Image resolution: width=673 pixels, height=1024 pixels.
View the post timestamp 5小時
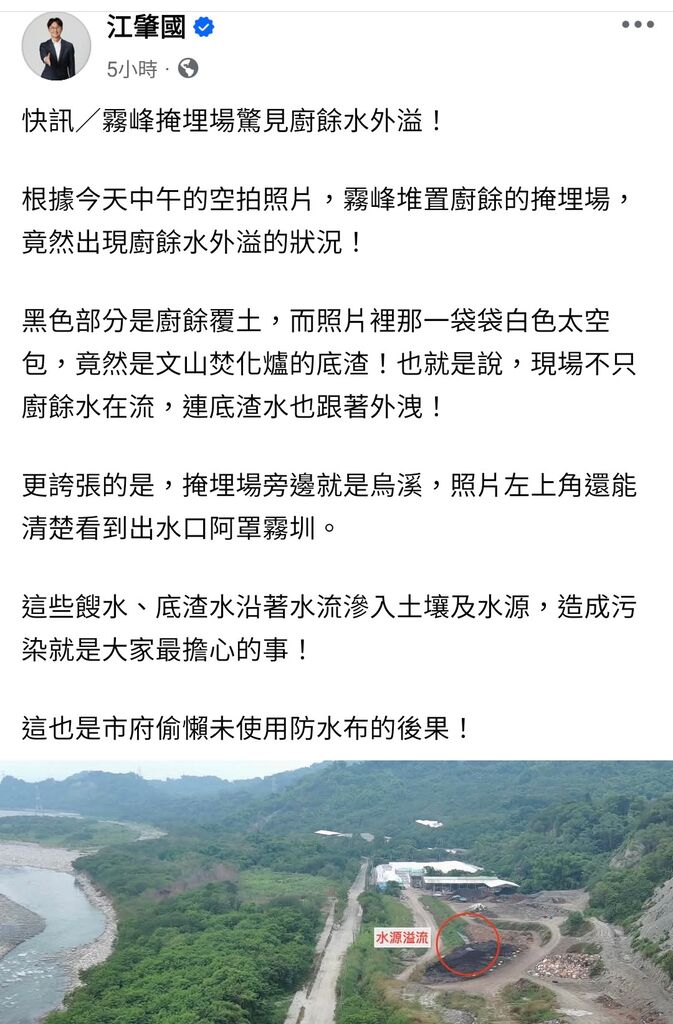[x=132, y=69]
